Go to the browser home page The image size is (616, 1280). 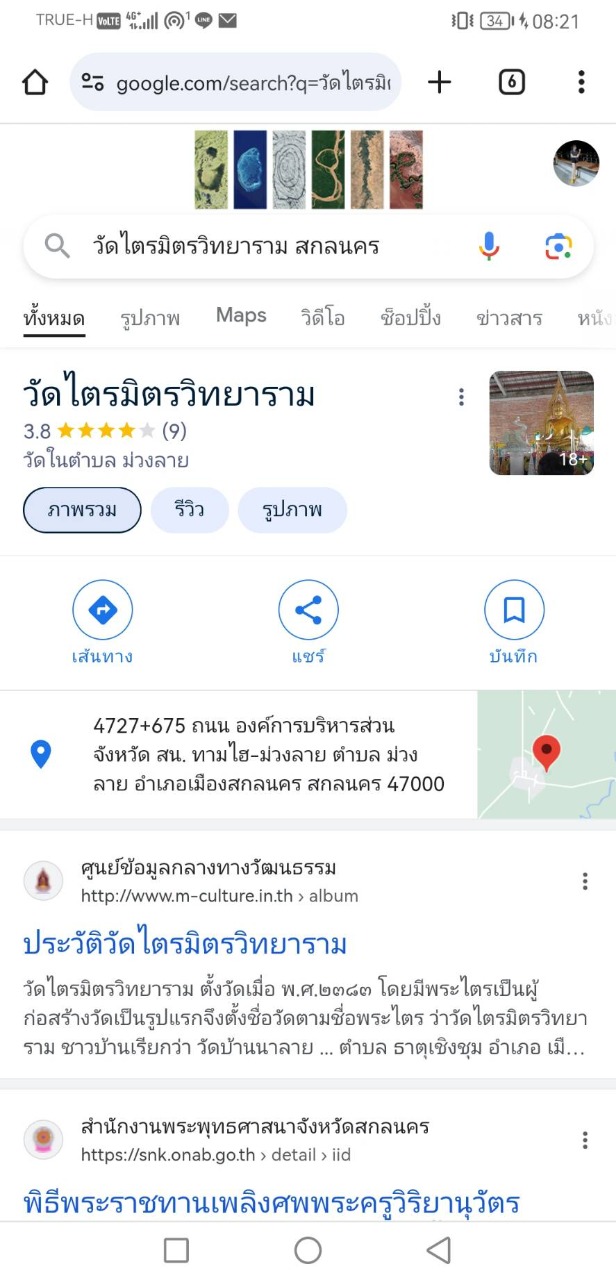point(35,82)
